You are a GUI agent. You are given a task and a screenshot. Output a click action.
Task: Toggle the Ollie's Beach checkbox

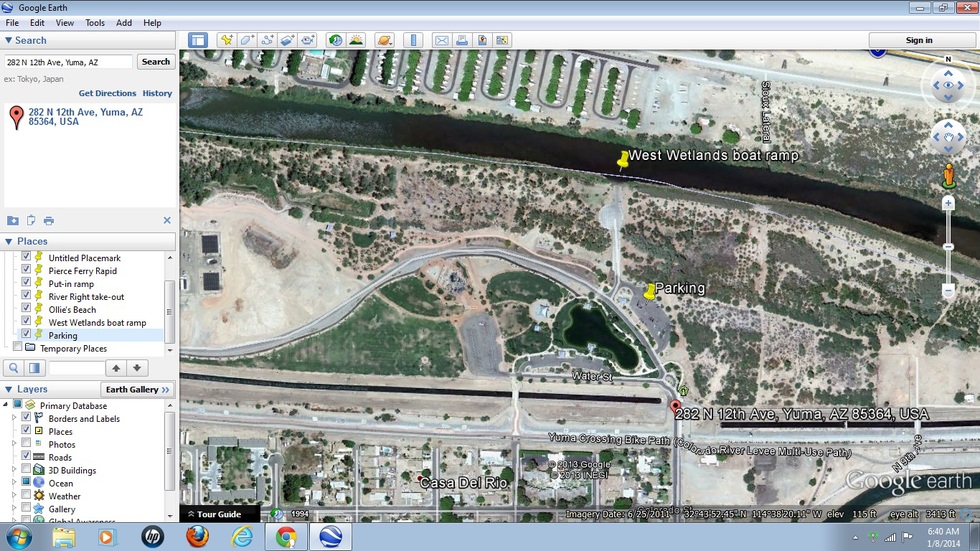click(26, 309)
